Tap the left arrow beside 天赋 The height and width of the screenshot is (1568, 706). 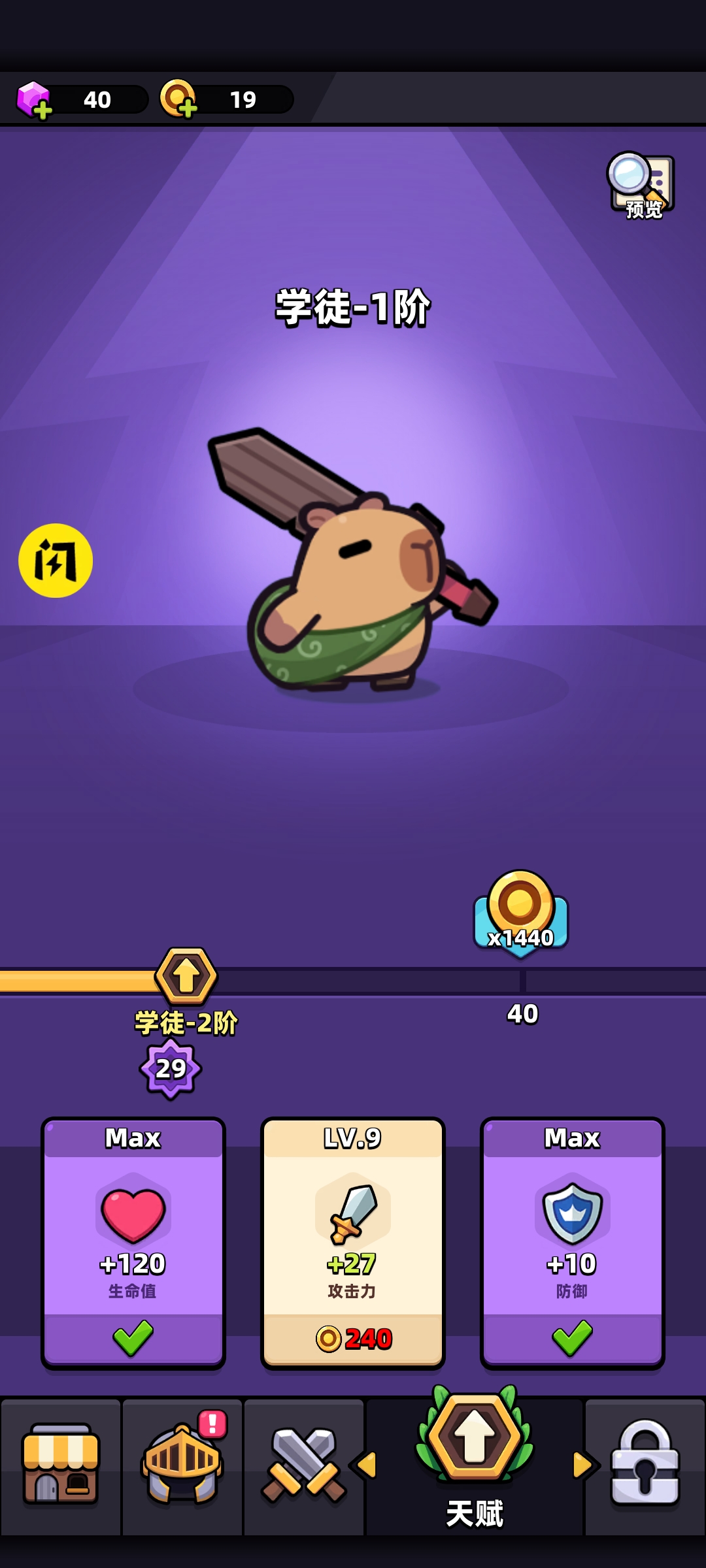(x=367, y=1465)
